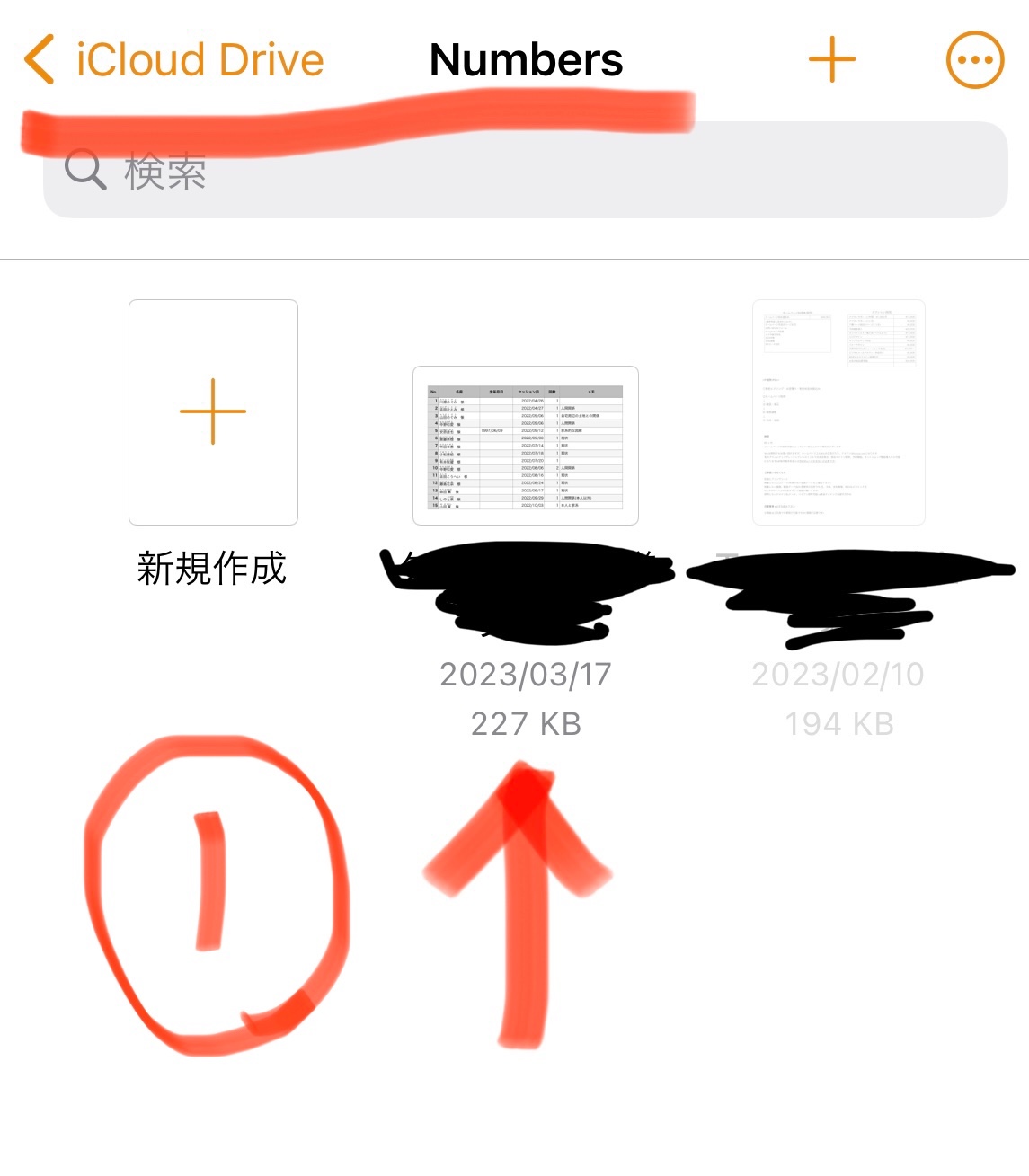Image resolution: width=1029 pixels, height=1176 pixels.
Task: Create a new spreadsheet with 新規作成
Action: click(213, 412)
